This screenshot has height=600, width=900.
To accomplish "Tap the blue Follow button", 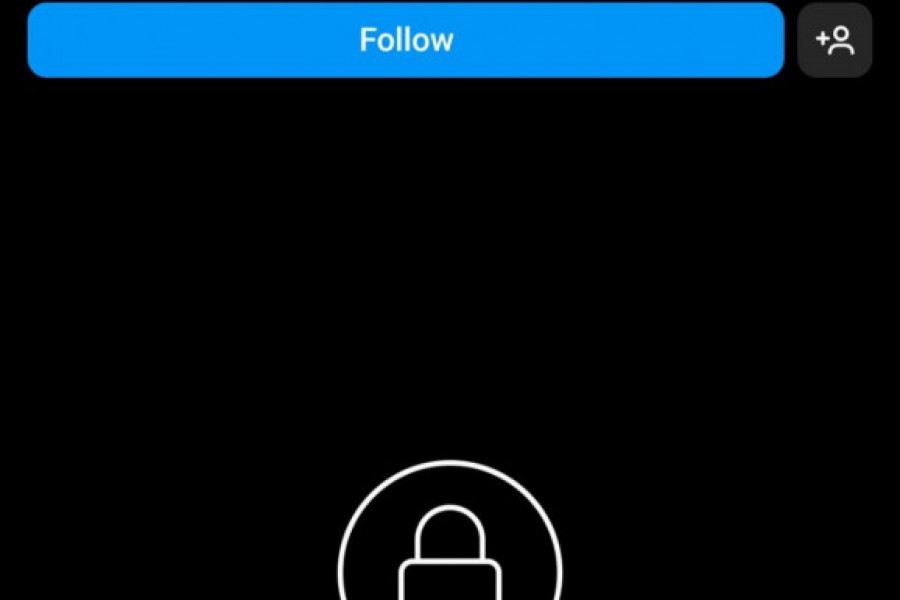I will click(x=405, y=40).
